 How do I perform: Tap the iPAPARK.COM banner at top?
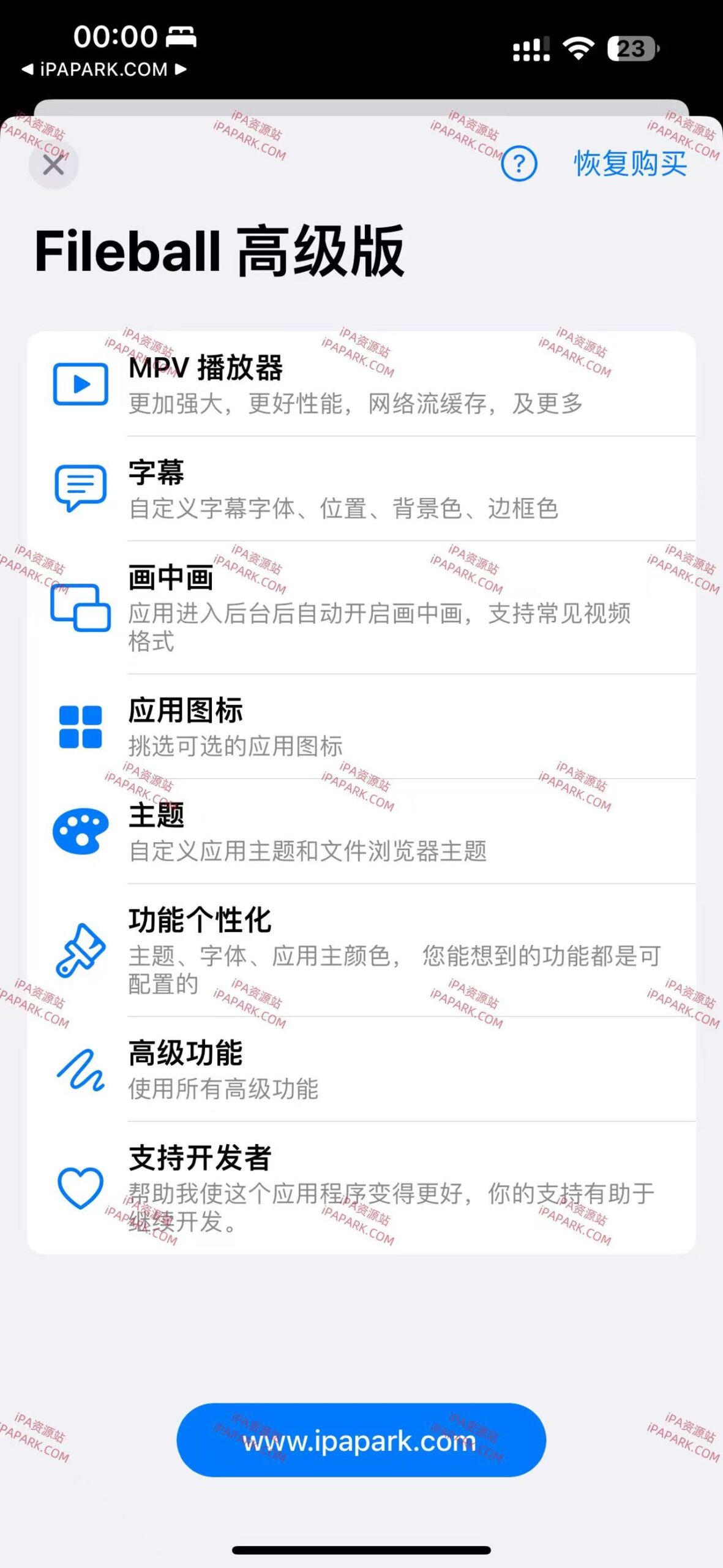[x=103, y=69]
